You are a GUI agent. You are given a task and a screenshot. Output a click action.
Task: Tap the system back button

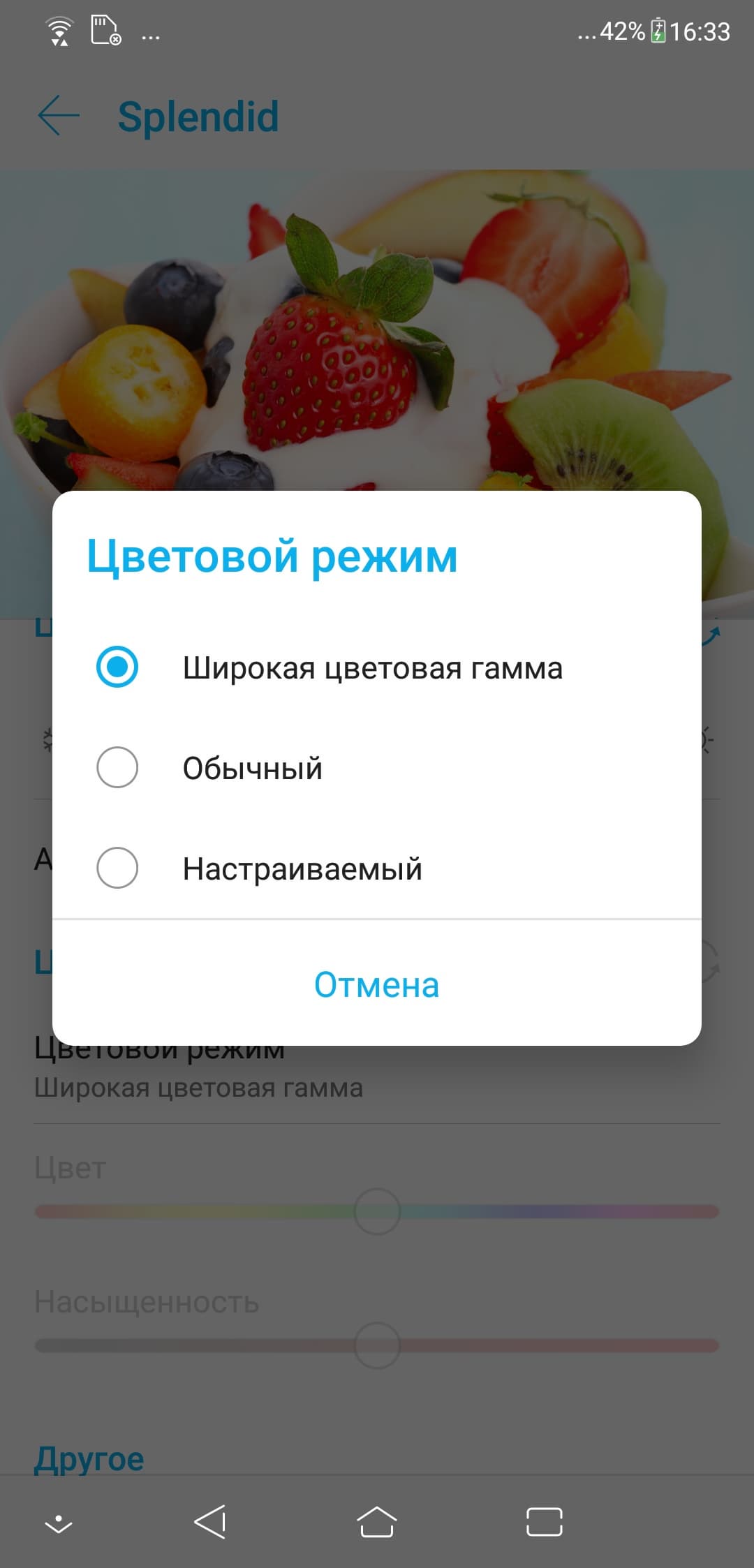point(210,1522)
